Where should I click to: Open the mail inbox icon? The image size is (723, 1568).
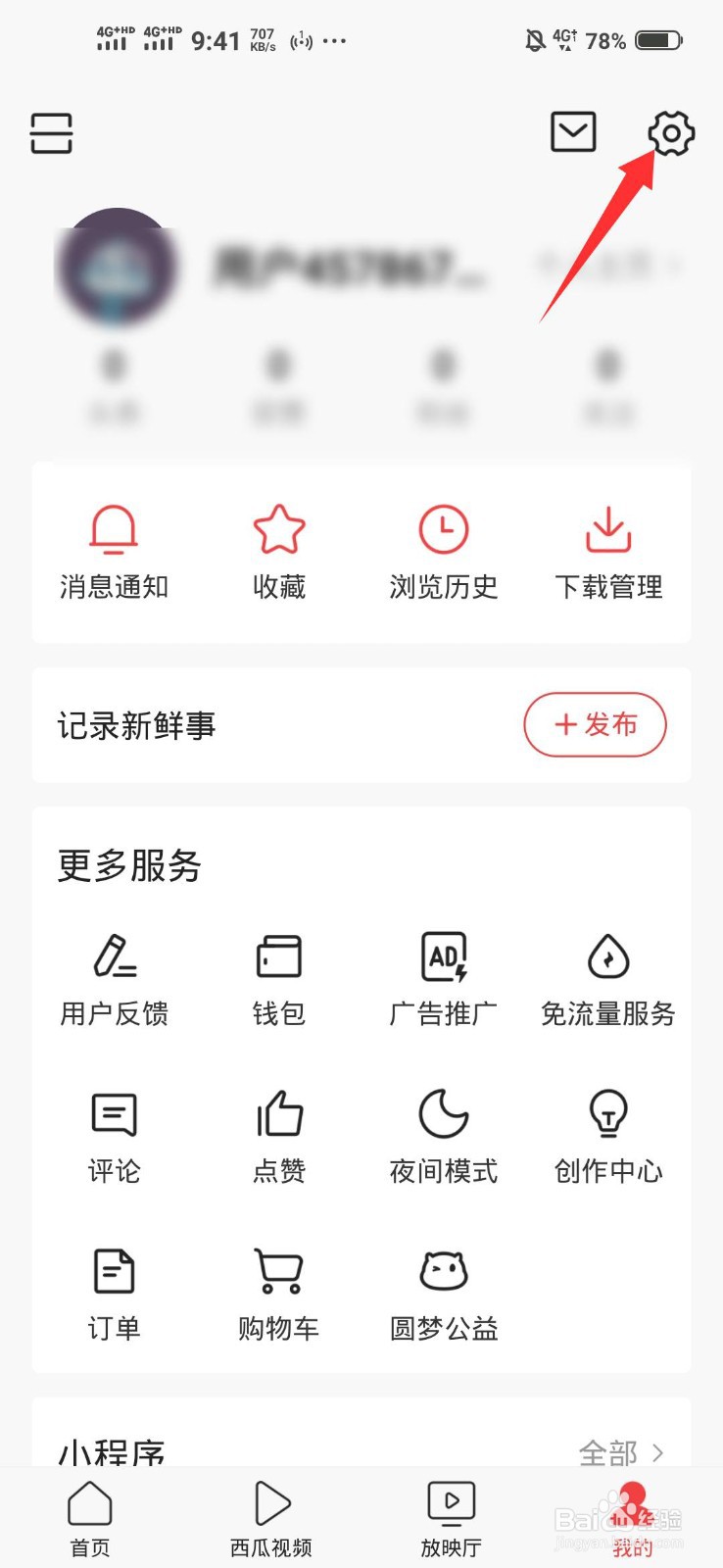(573, 130)
